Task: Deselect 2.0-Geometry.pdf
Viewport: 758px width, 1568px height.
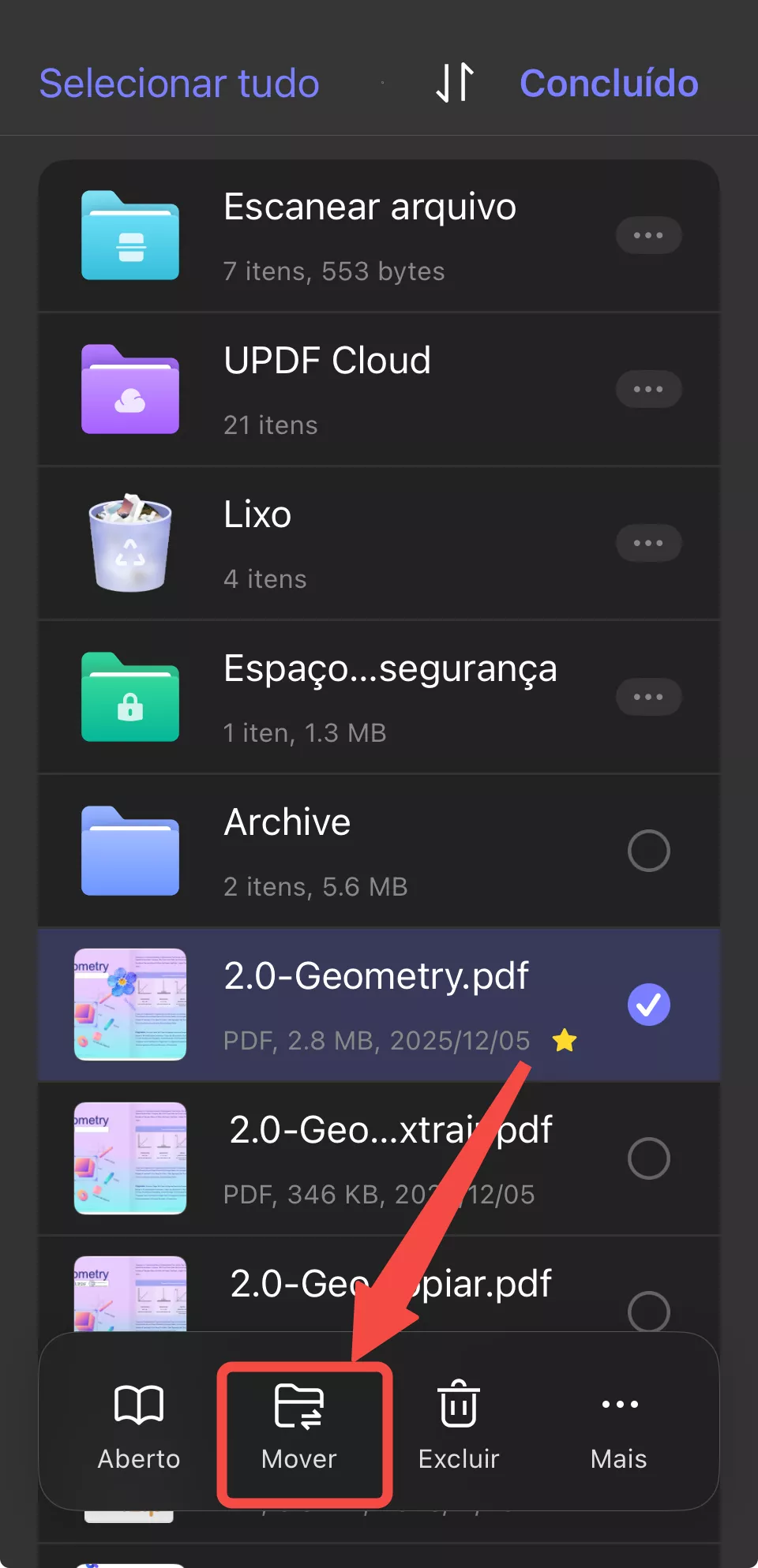Action: (648, 1005)
